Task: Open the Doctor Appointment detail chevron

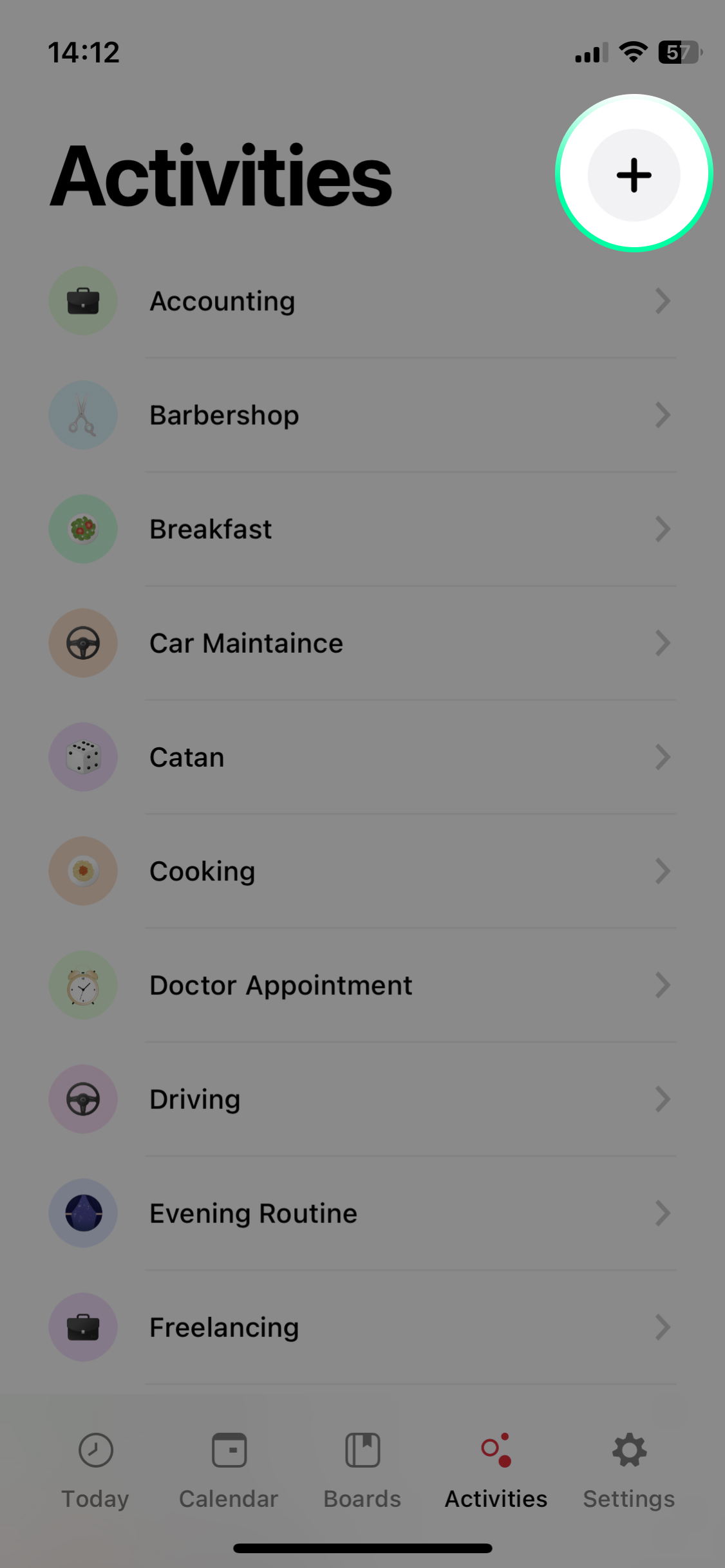Action: (x=663, y=985)
